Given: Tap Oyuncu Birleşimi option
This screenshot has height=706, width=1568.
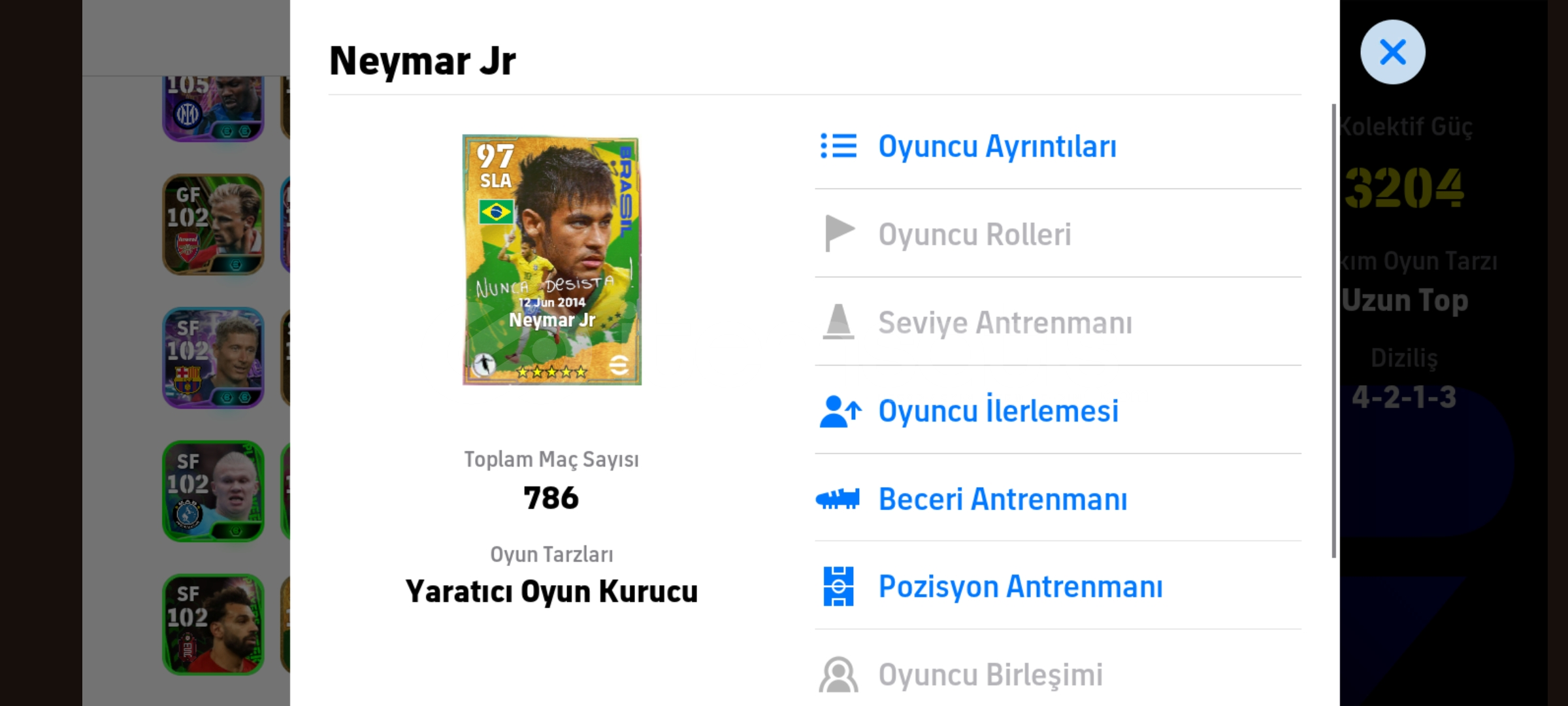Looking at the screenshot, I should [990, 675].
